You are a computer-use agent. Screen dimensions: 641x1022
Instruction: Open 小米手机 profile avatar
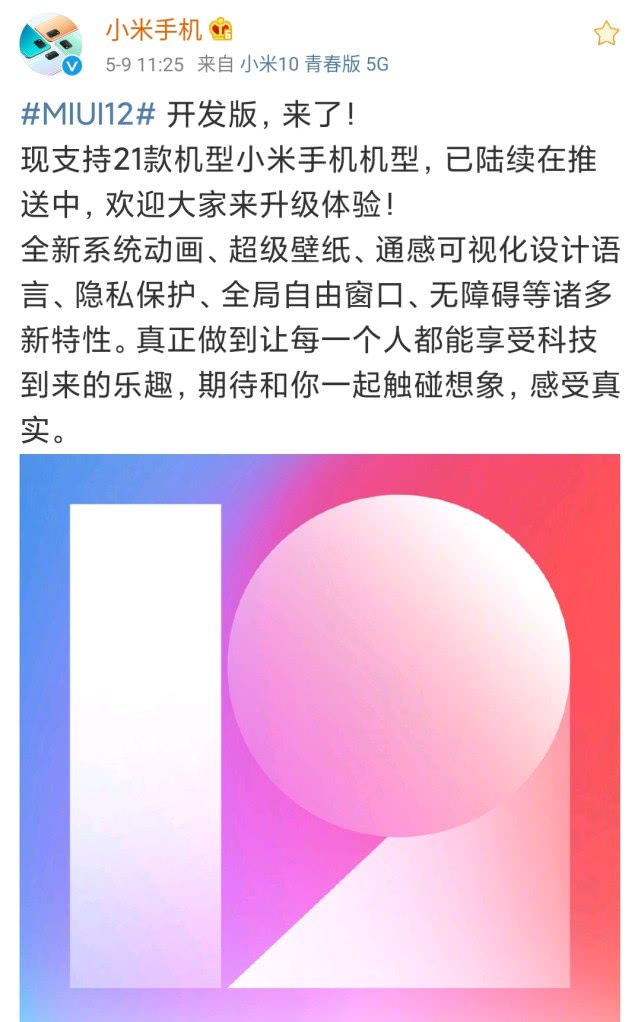pos(51,45)
